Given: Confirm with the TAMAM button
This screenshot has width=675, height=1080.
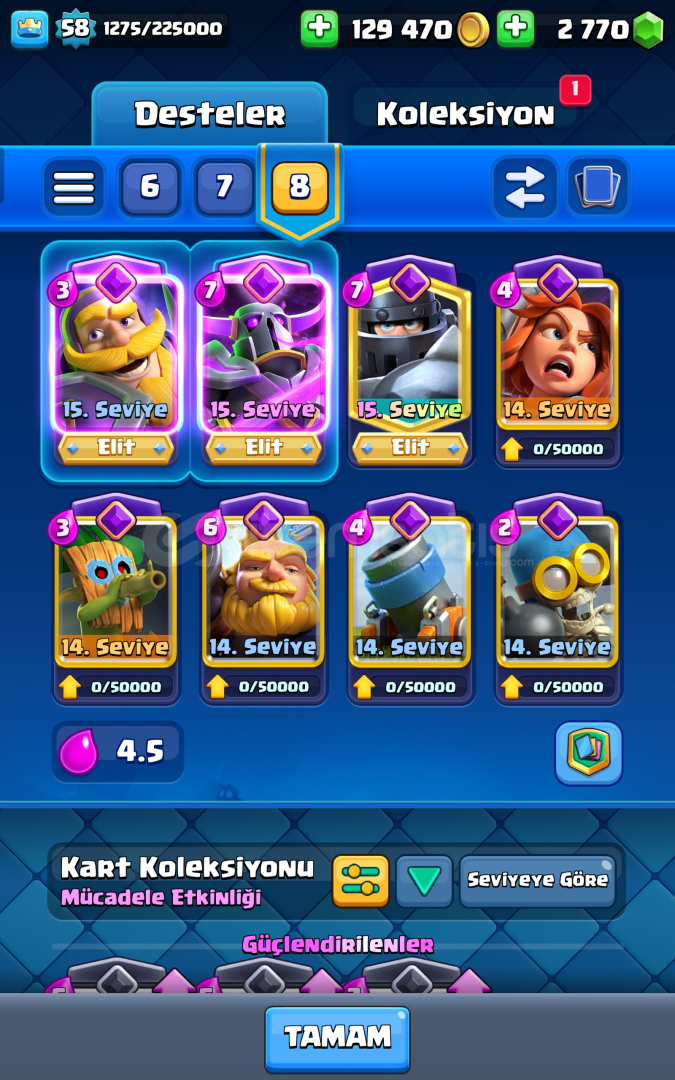Looking at the screenshot, I should coord(337,1038).
